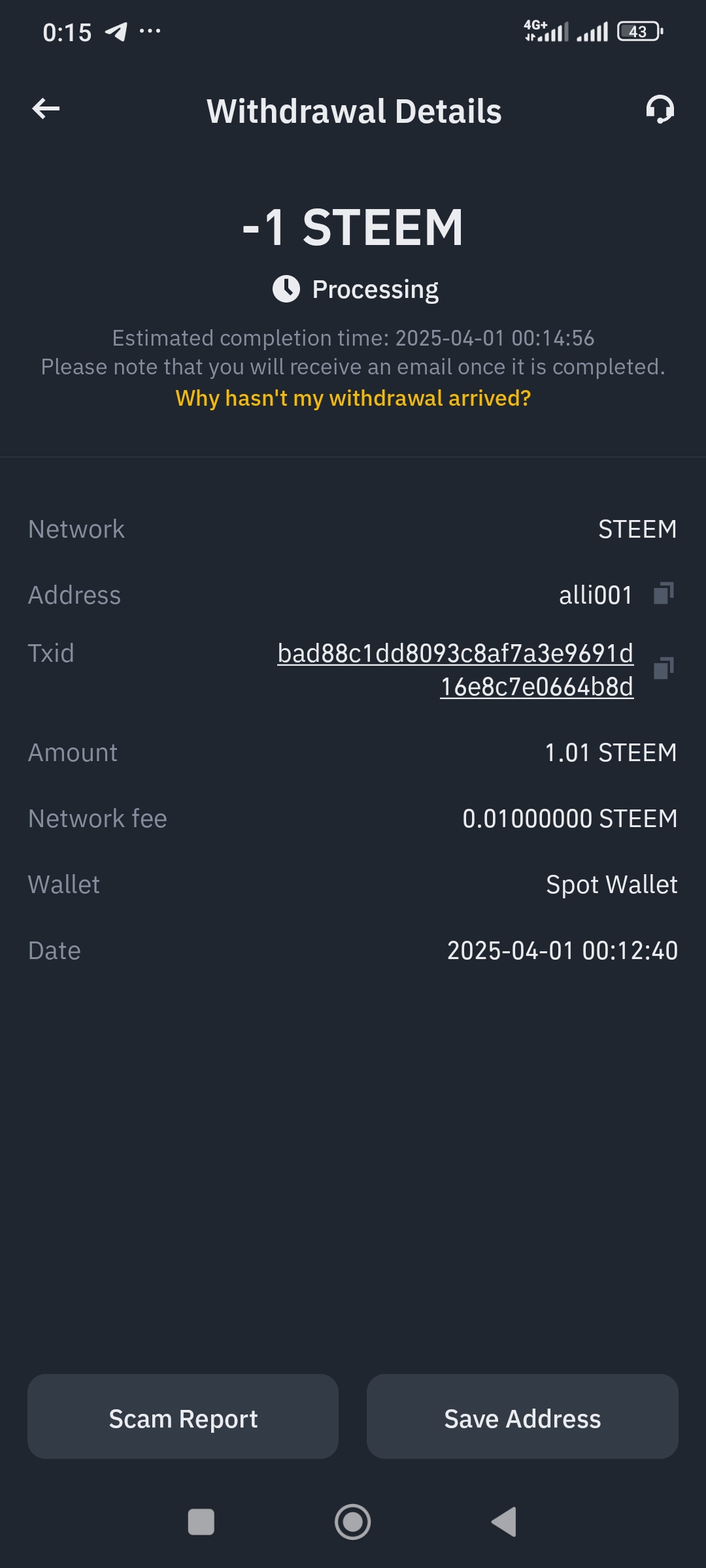
Task: Go back from Withdrawal Details
Action: coord(46,109)
